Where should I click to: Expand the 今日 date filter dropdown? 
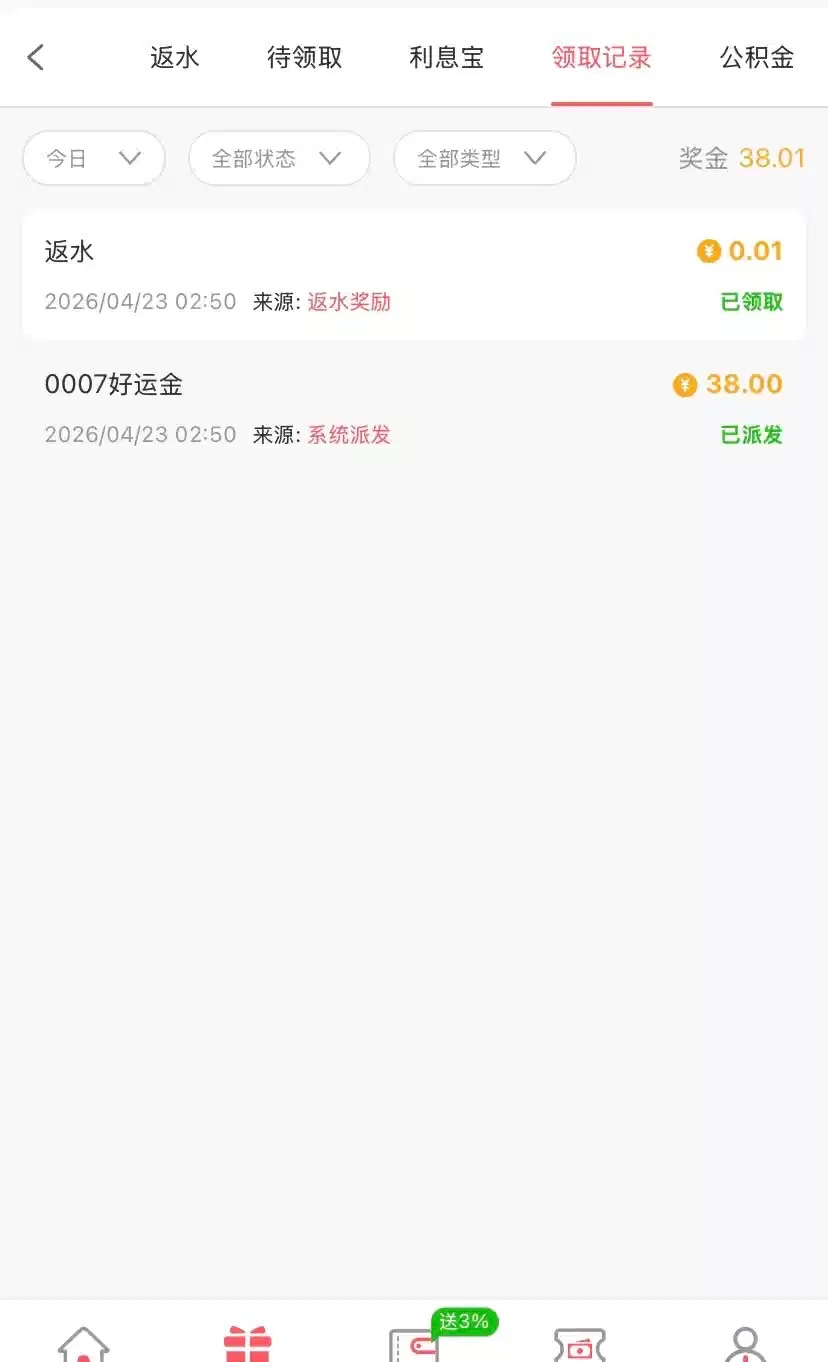(93, 158)
